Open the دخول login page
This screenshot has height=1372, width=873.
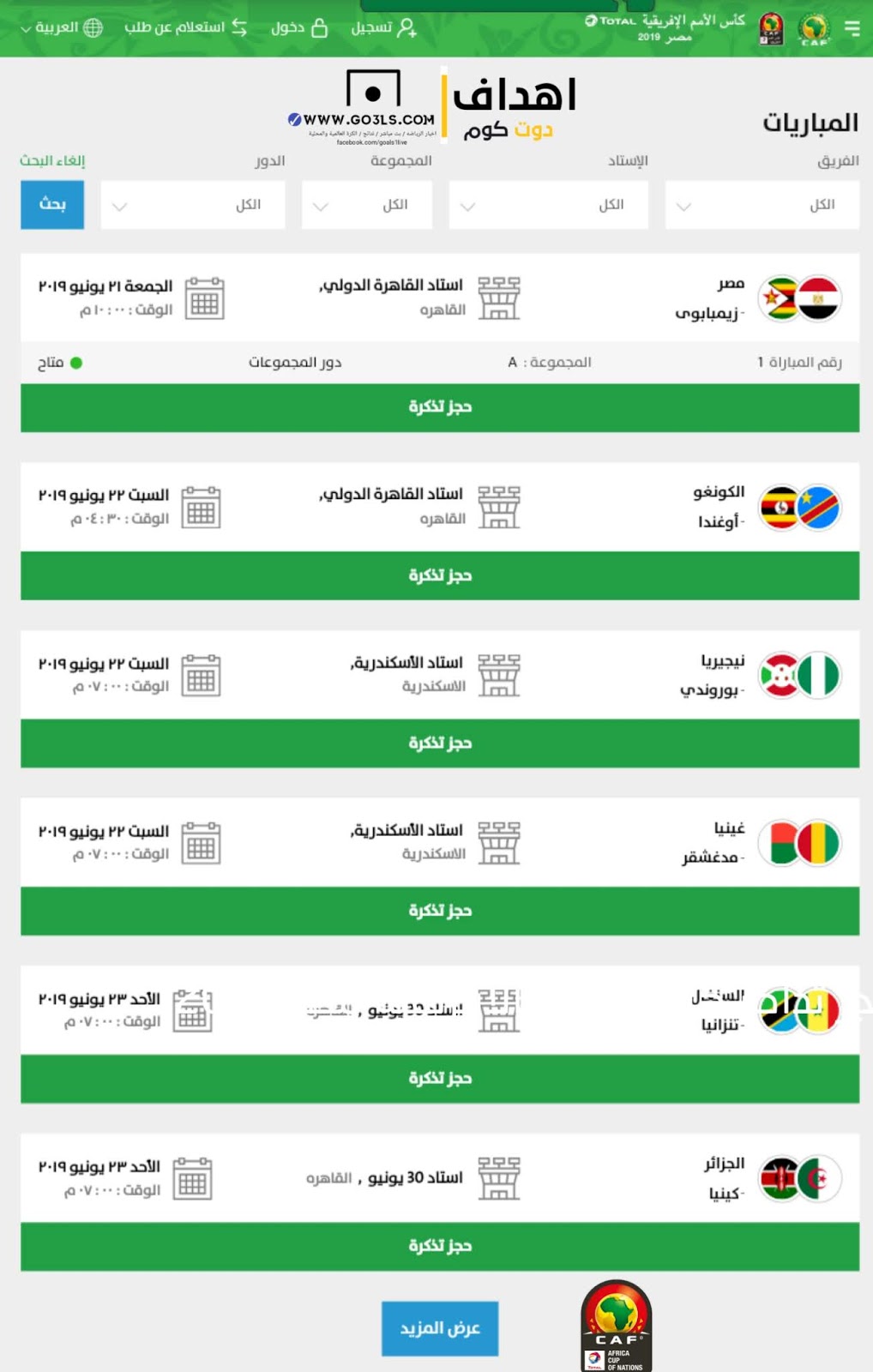(299, 27)
